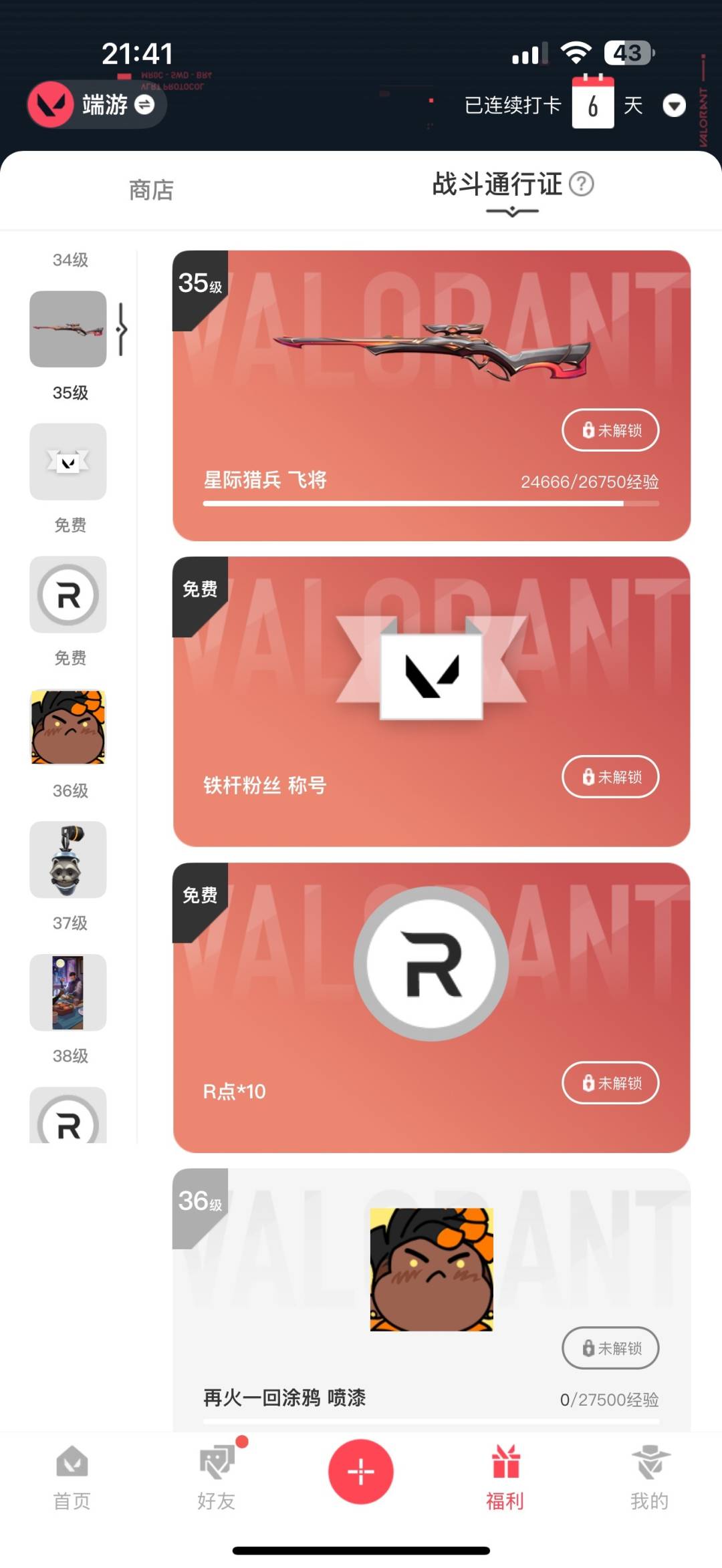Open the 我的 profile tab
Image resolution: width=722 pixels, height=1568 pixels.
(649, 1476)
